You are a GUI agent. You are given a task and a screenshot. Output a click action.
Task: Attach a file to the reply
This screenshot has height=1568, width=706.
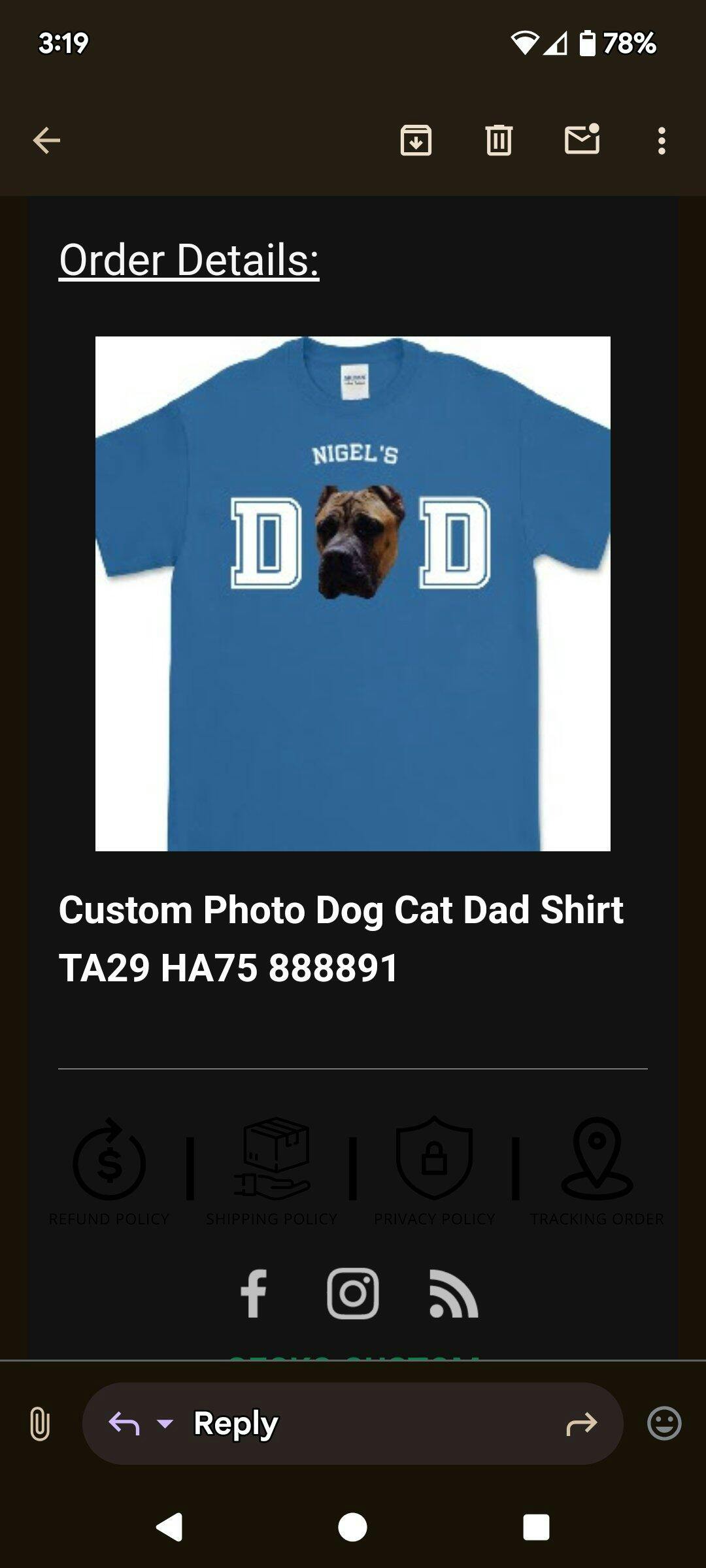(x=40, y=1424)
